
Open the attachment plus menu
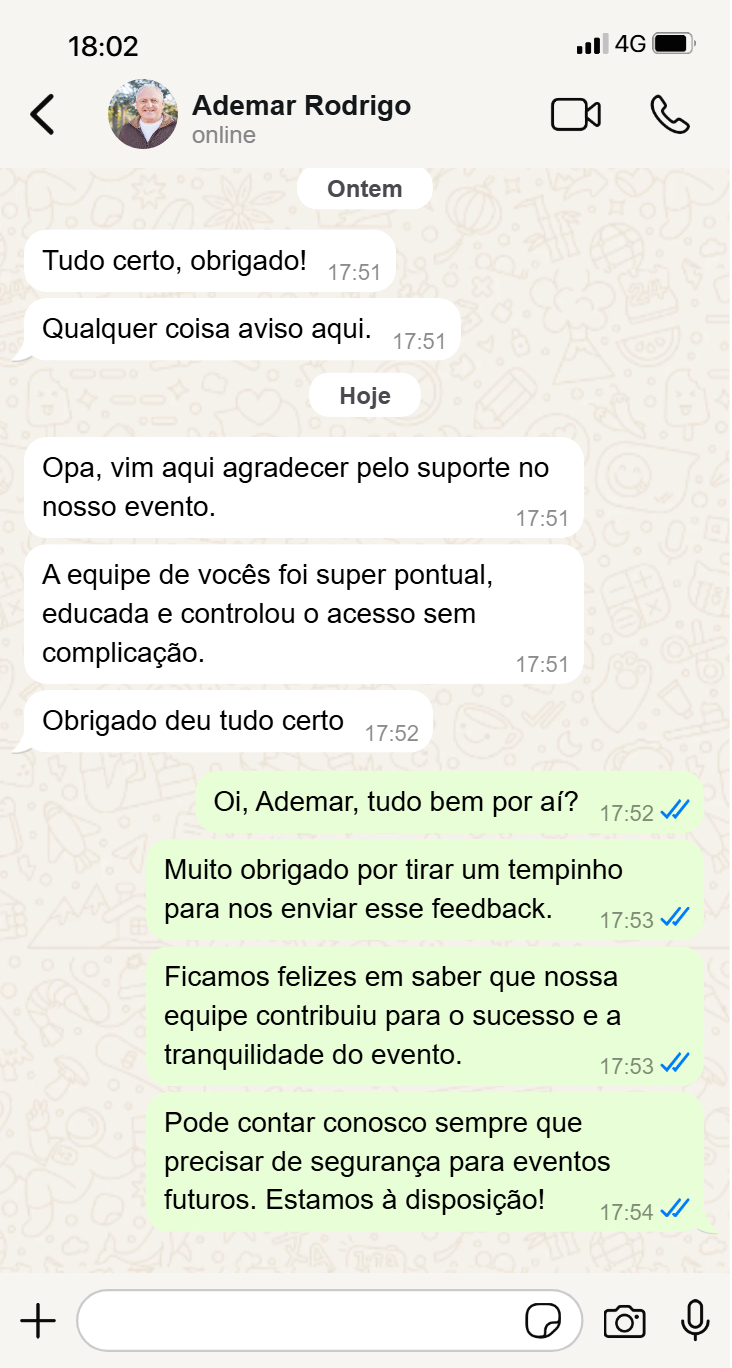tap(38, 1322)
